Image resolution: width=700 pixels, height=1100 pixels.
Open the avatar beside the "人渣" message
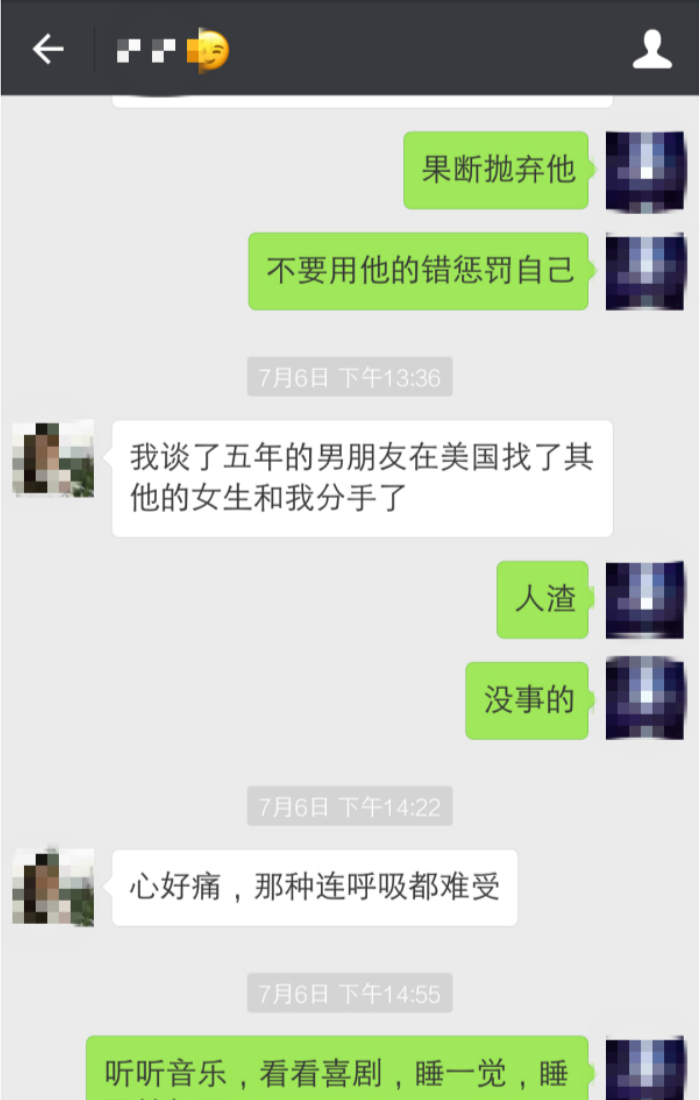point(645,599)
